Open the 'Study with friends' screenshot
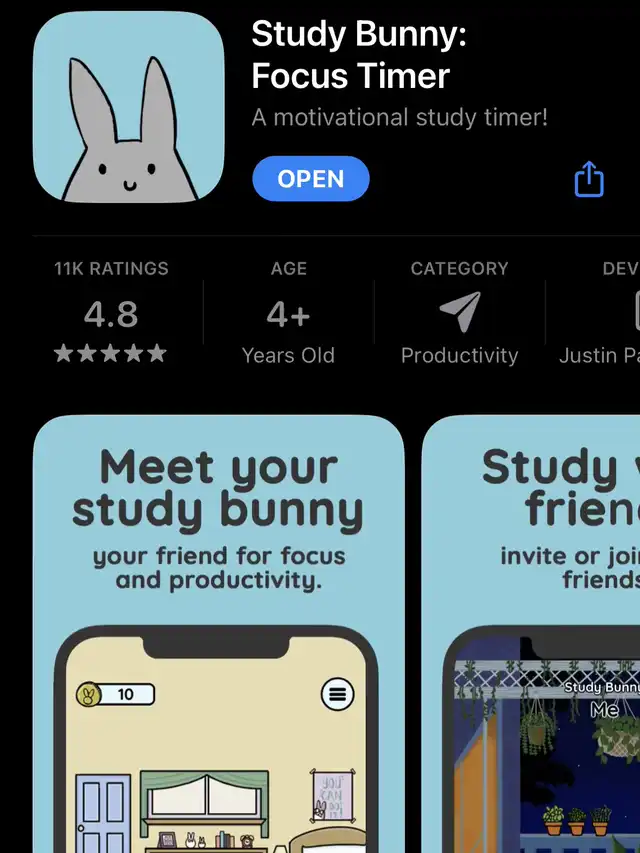Screen dimensions: 640x853 (x=531, y=634)
